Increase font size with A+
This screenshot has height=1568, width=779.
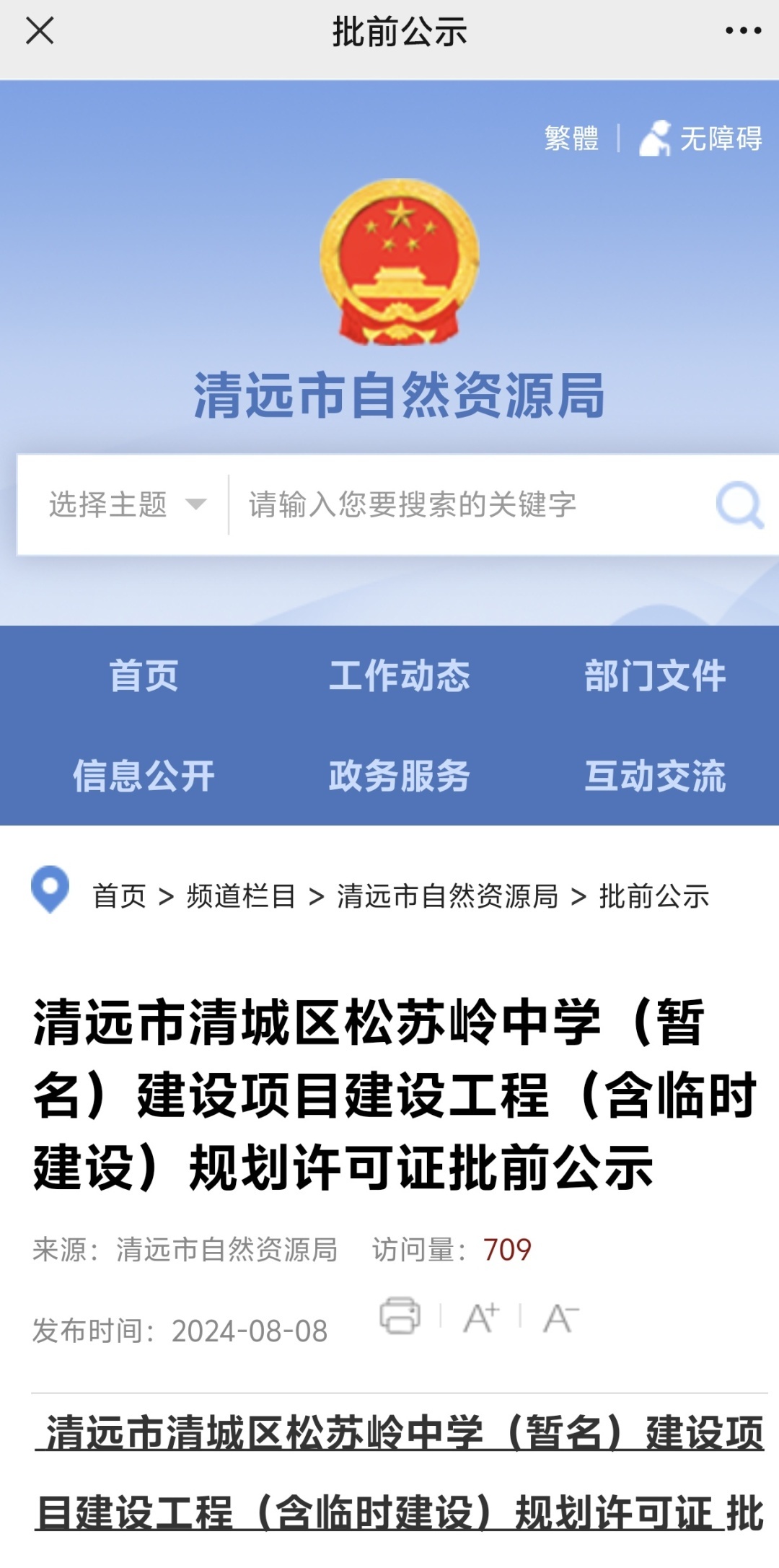[480, 1318]
